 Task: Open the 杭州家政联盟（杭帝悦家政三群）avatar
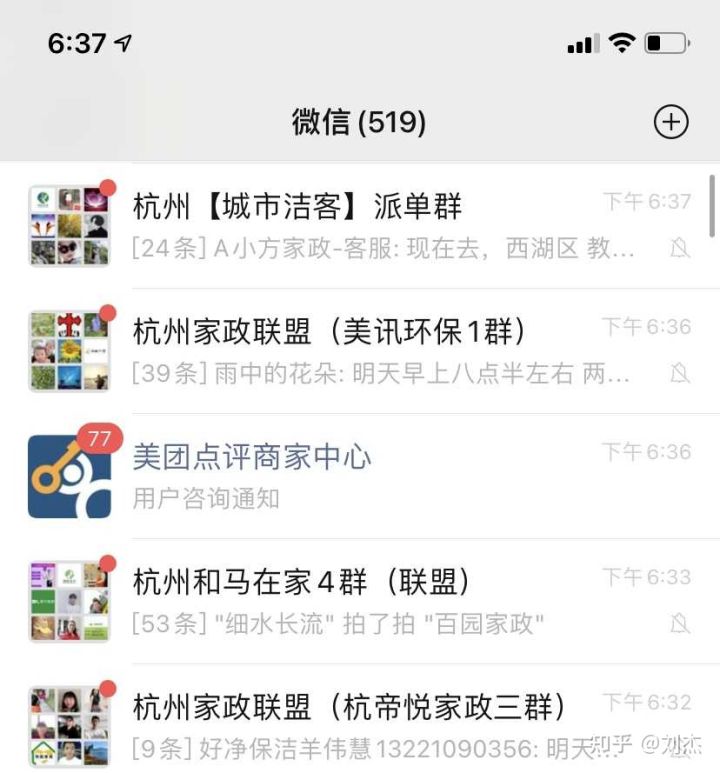pos(68,724)
